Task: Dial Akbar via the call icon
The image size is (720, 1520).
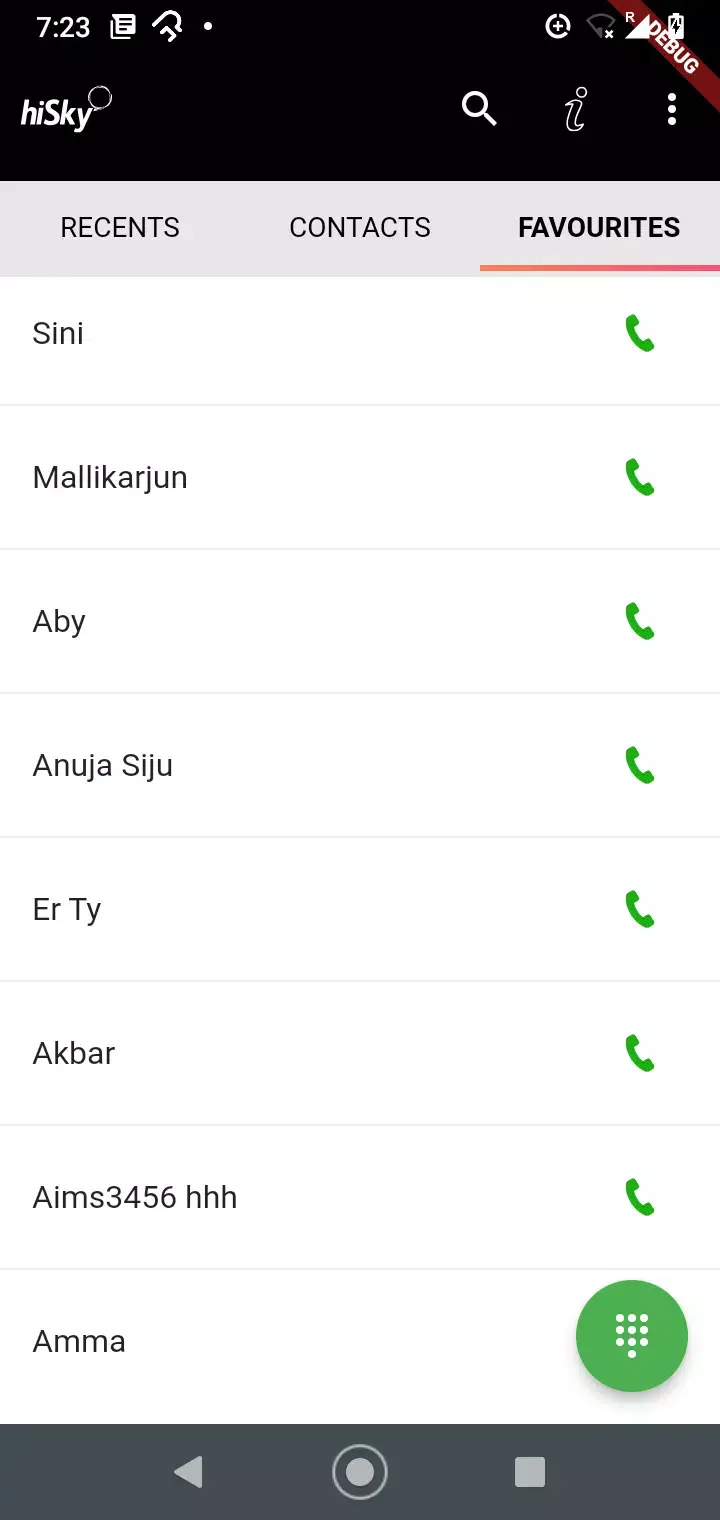Action: point(641,1054)
